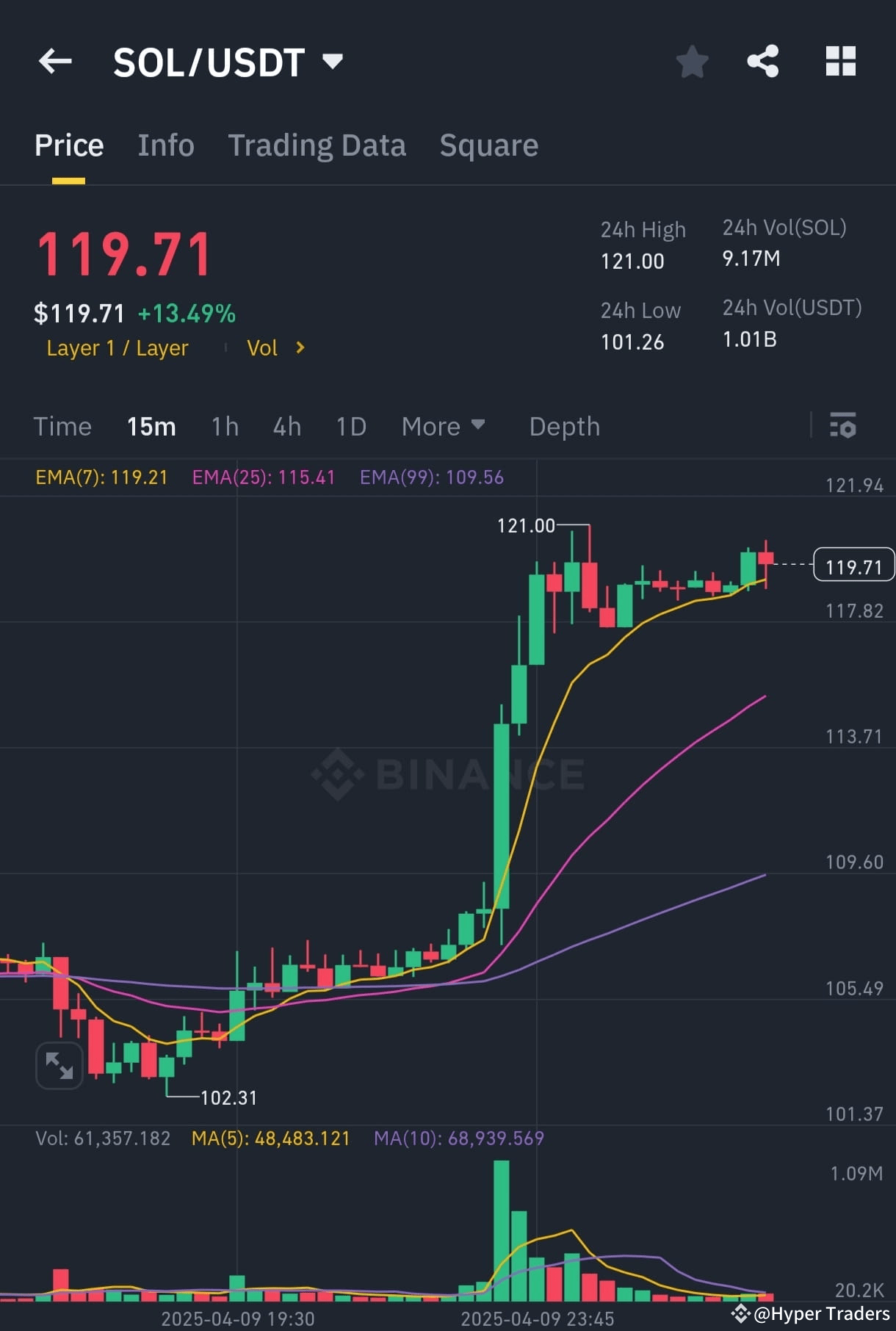Tap the 119.71 current price label on axis
Image resolution: width=896 pixels, height=1331 pixels.
[853, 565]
